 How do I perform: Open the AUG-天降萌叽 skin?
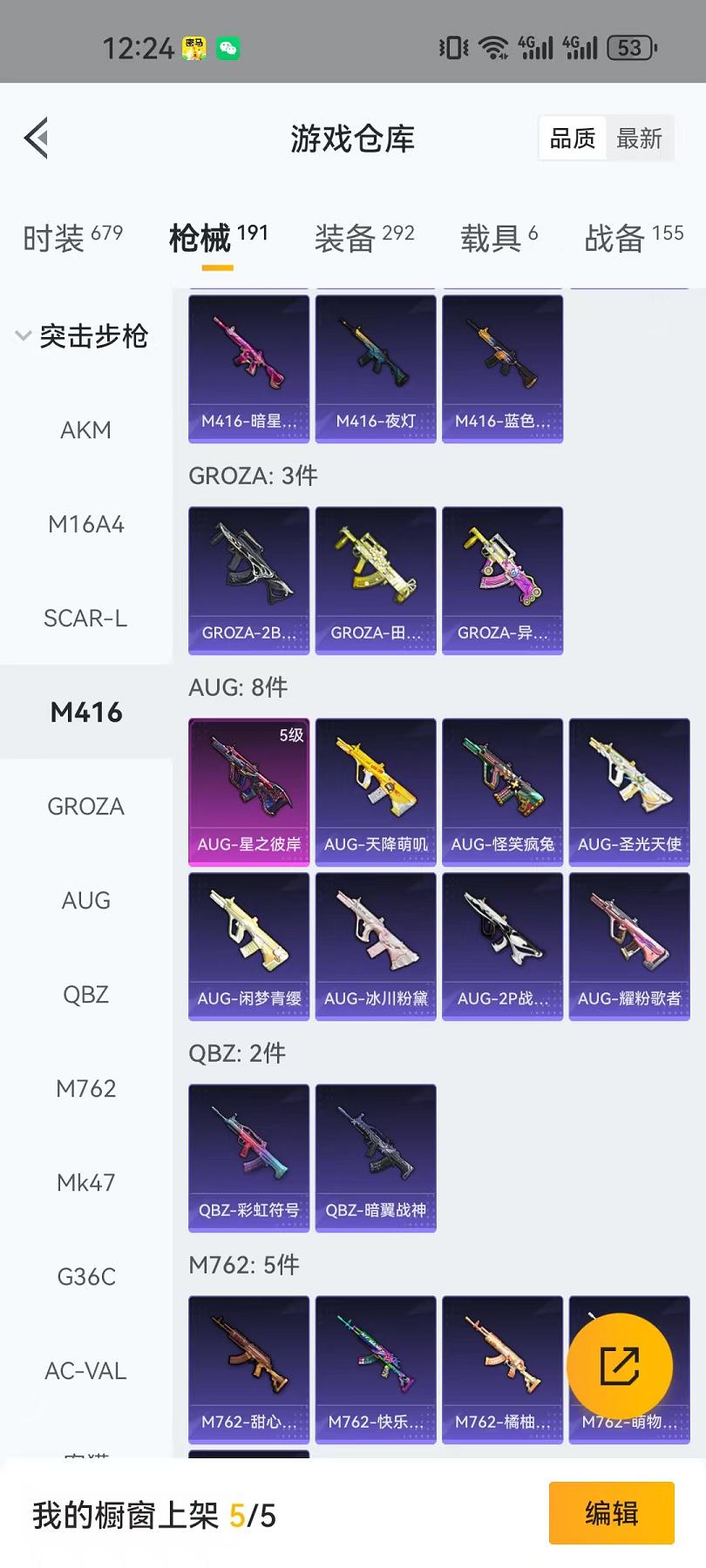point(376,791)
